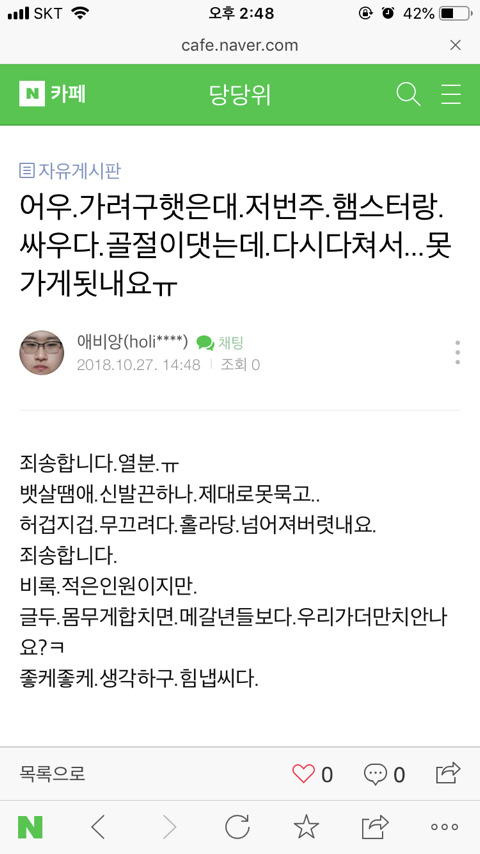
Task: Share this post from the footer
Action: pyautogui.click(x=448, y=773)
